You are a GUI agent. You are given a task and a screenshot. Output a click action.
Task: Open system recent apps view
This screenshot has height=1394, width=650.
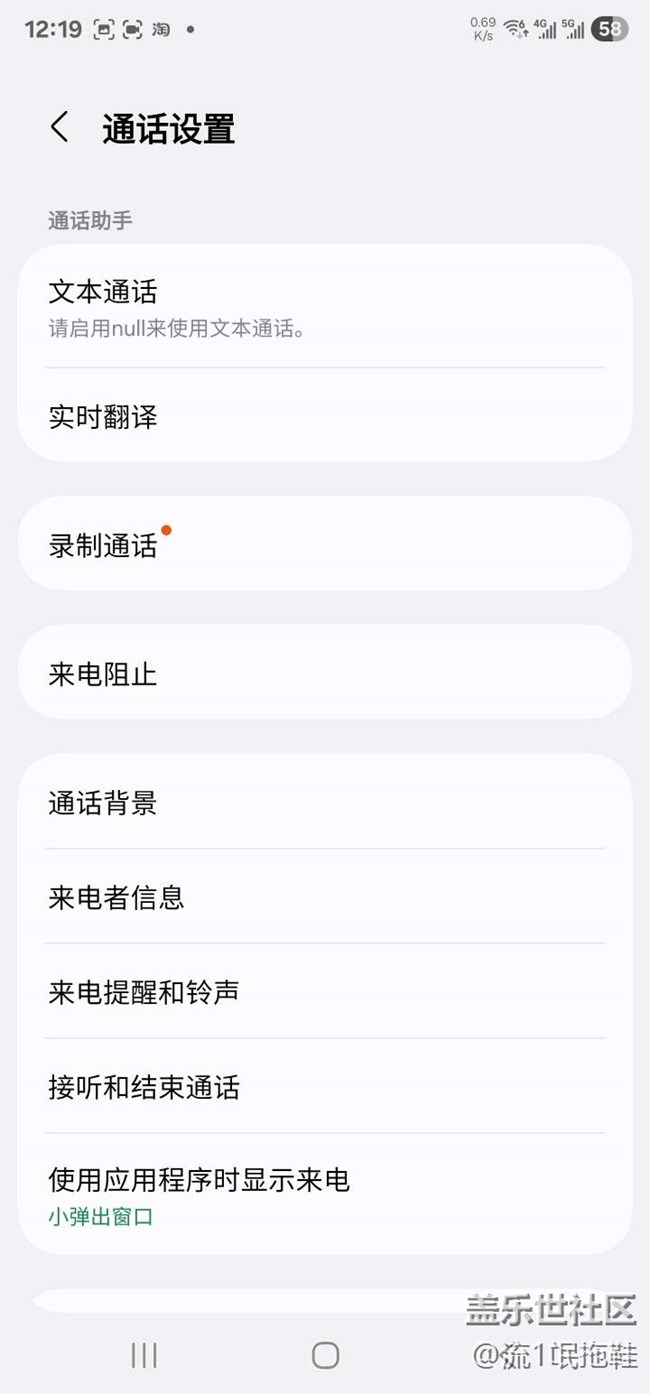click(x=144, y=1355)
